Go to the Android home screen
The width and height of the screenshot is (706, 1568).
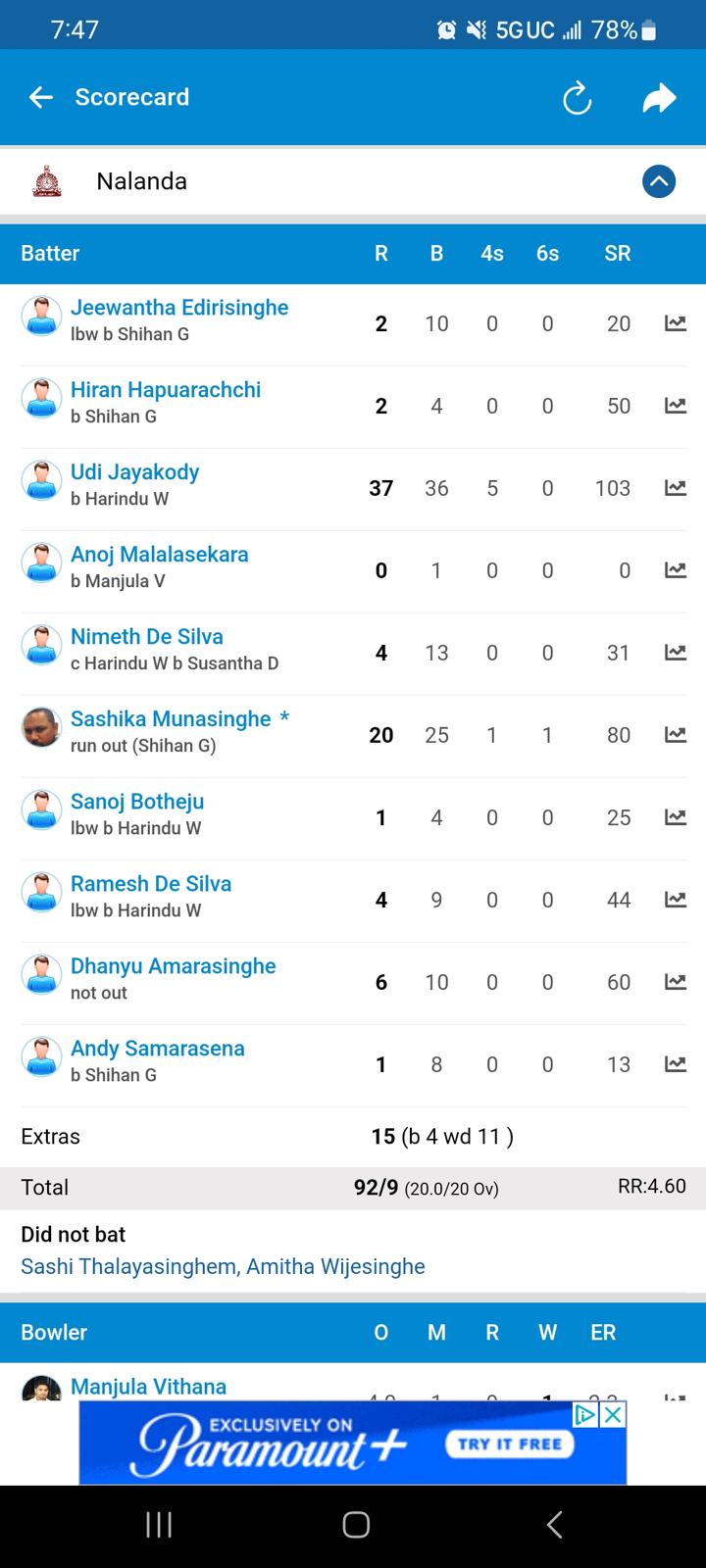(355, 1524)
